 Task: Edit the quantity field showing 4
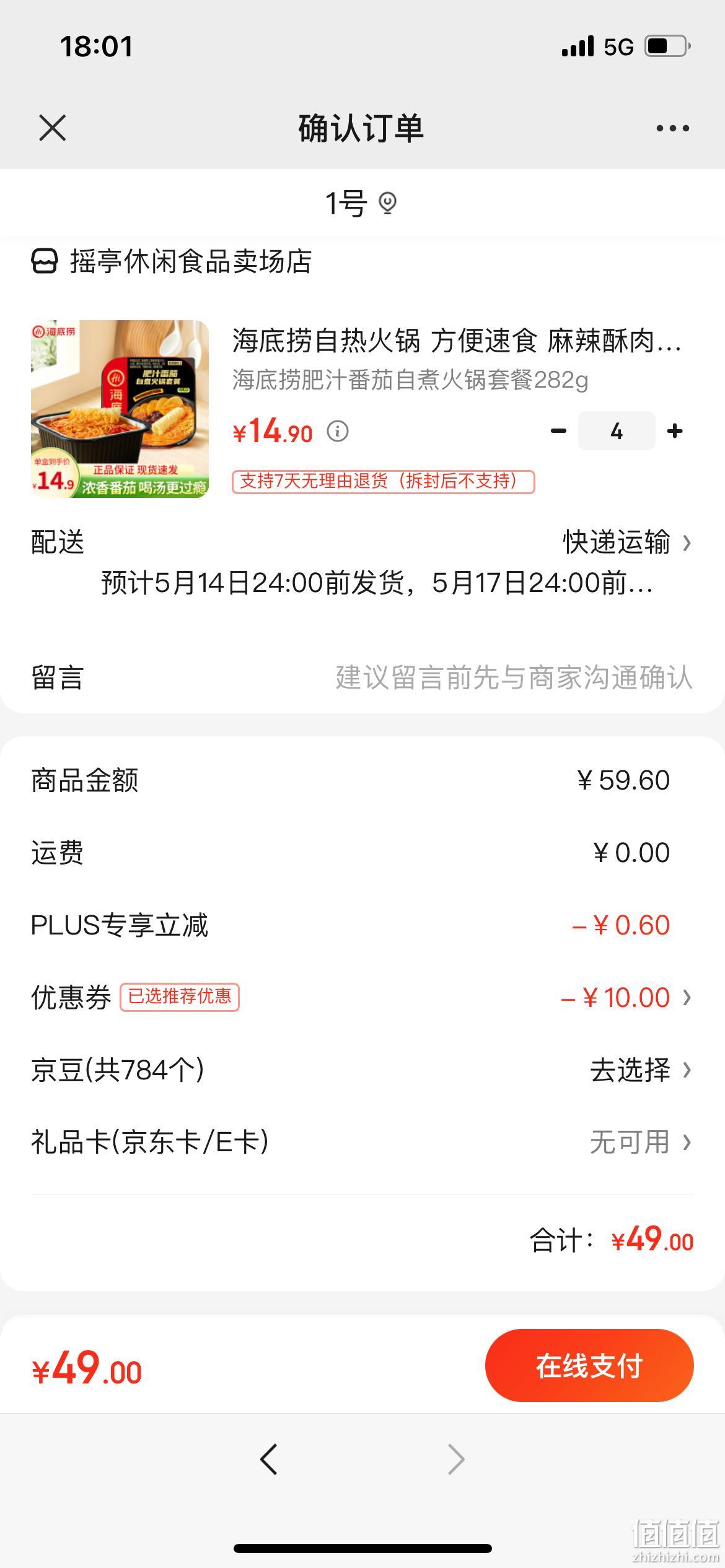coord(617,431)
